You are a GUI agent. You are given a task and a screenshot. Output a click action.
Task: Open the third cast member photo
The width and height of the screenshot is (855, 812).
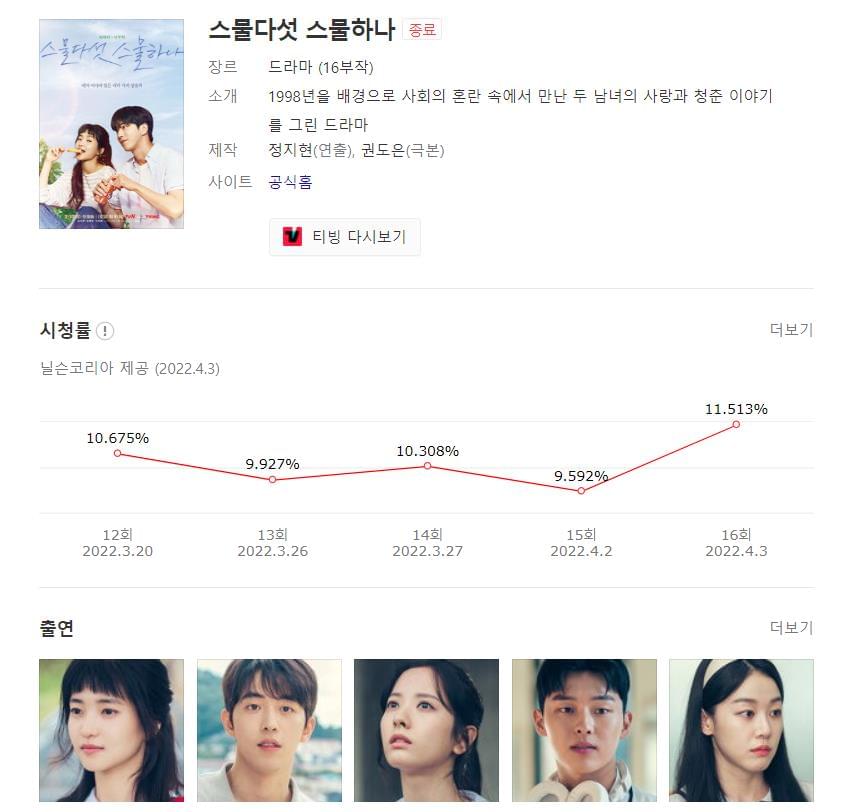tap(426, 730)
